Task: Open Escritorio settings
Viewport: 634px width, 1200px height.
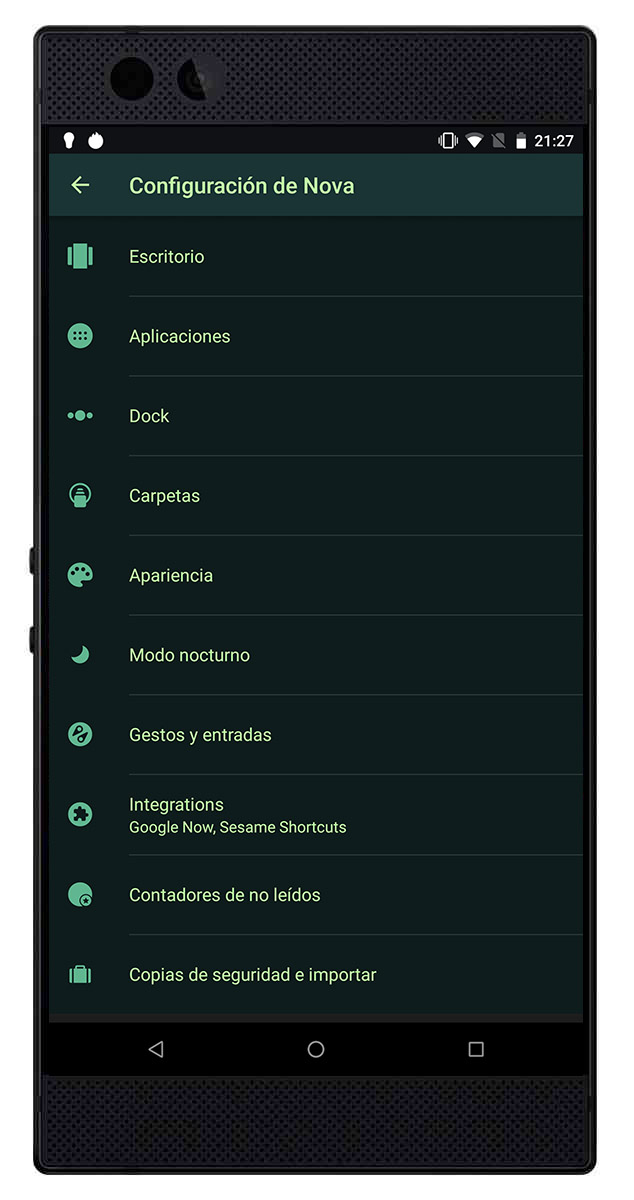Action: 316,256
